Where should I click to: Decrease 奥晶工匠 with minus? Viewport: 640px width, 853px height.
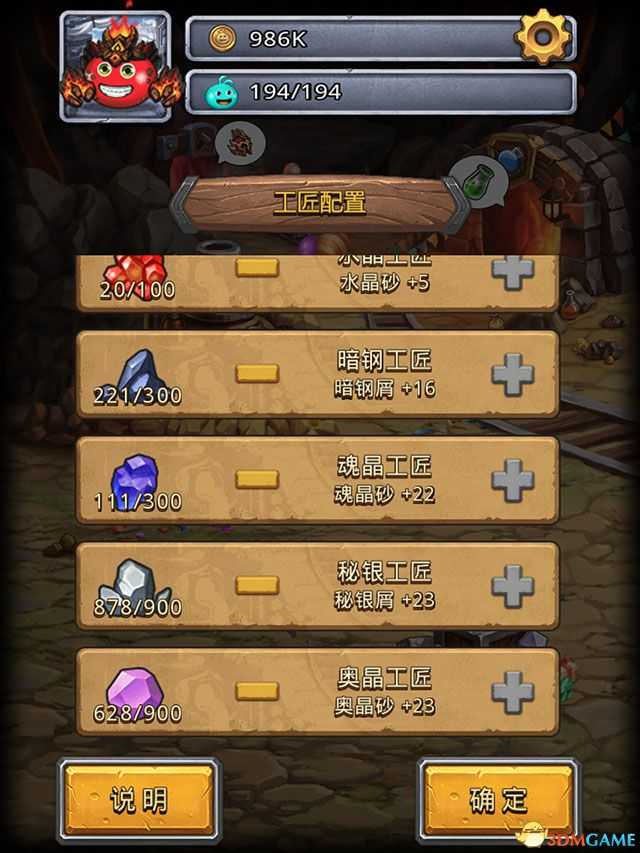pos(257,692)
